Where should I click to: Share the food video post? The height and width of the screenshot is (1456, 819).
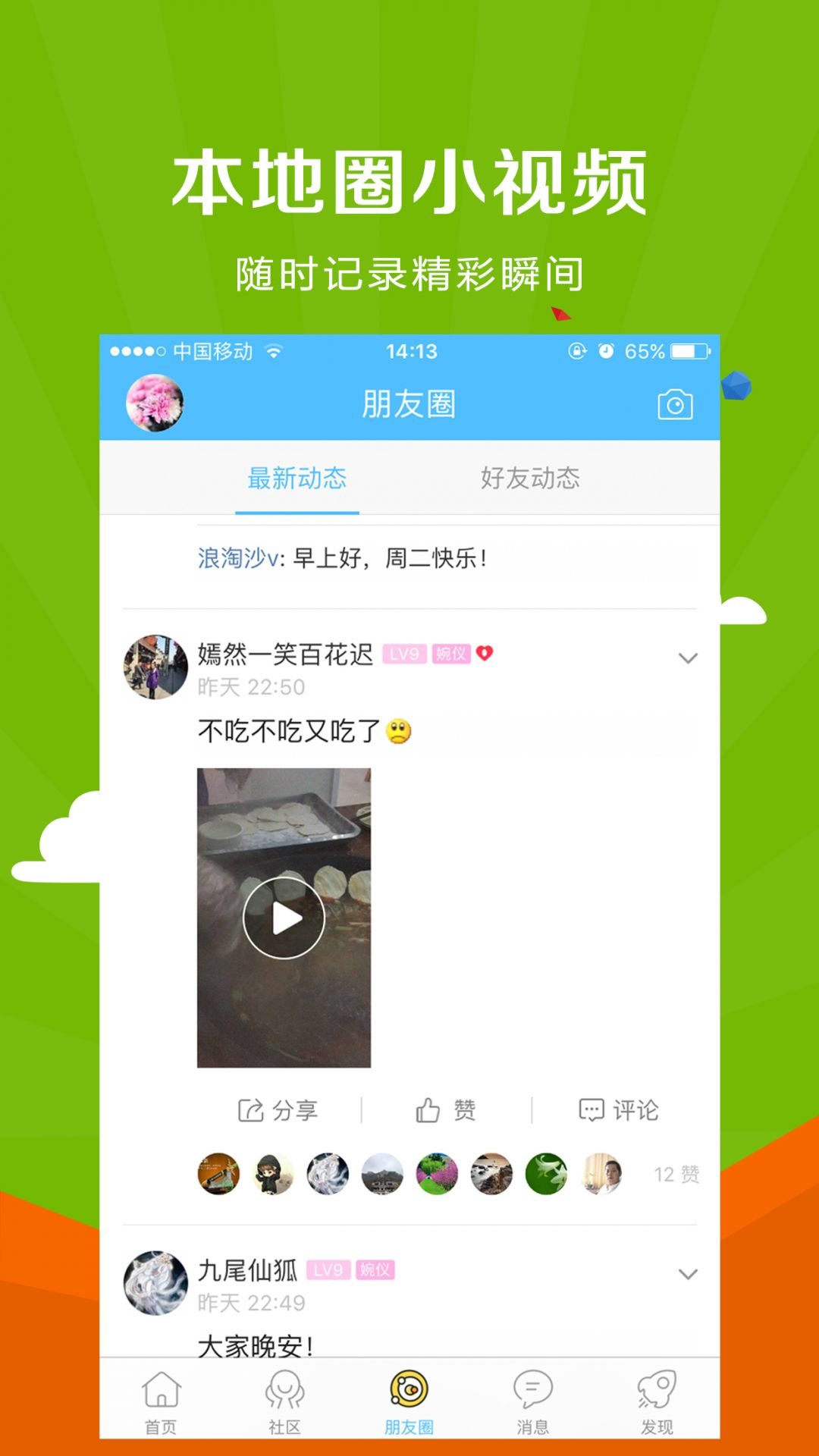click(x=278, y=1109)
